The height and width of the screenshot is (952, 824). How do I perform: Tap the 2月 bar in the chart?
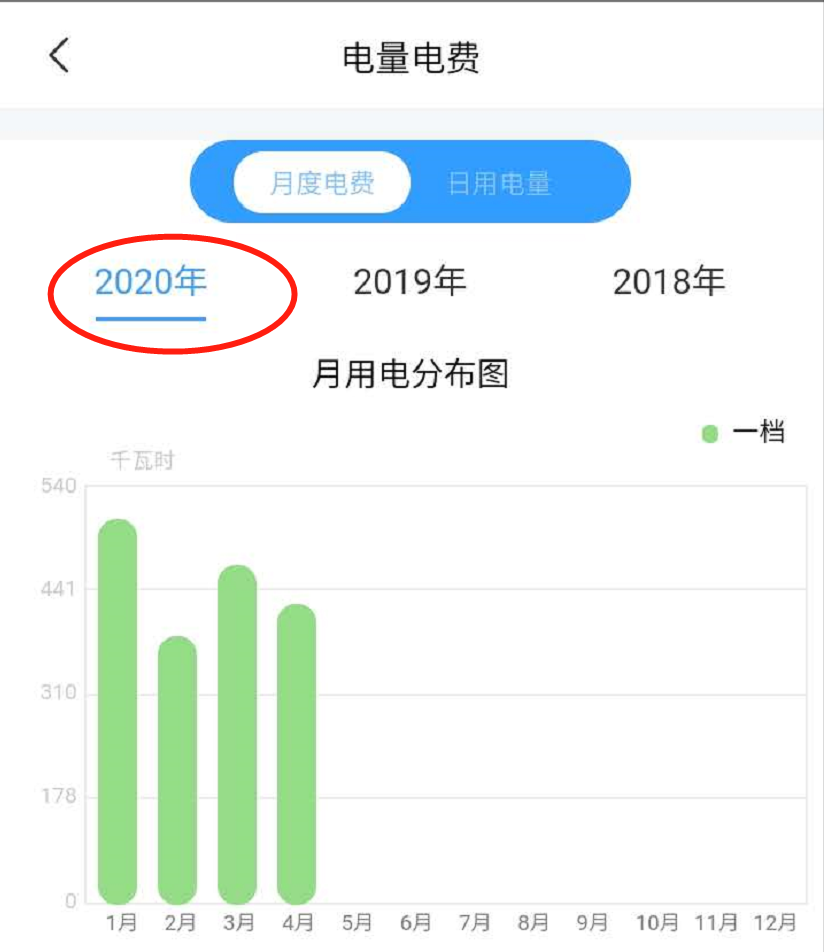(177, 770)
